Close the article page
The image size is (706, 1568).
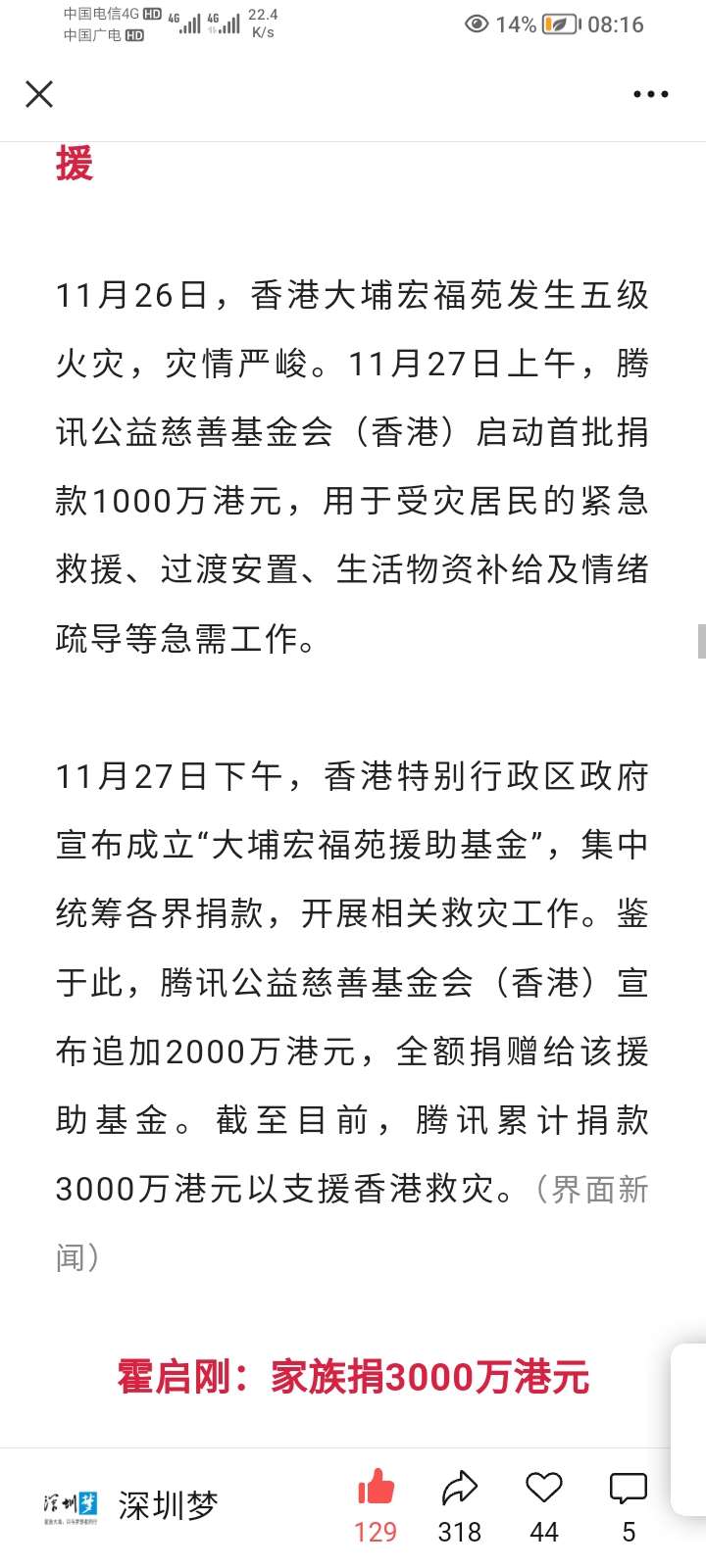click(x=39, y=94)
